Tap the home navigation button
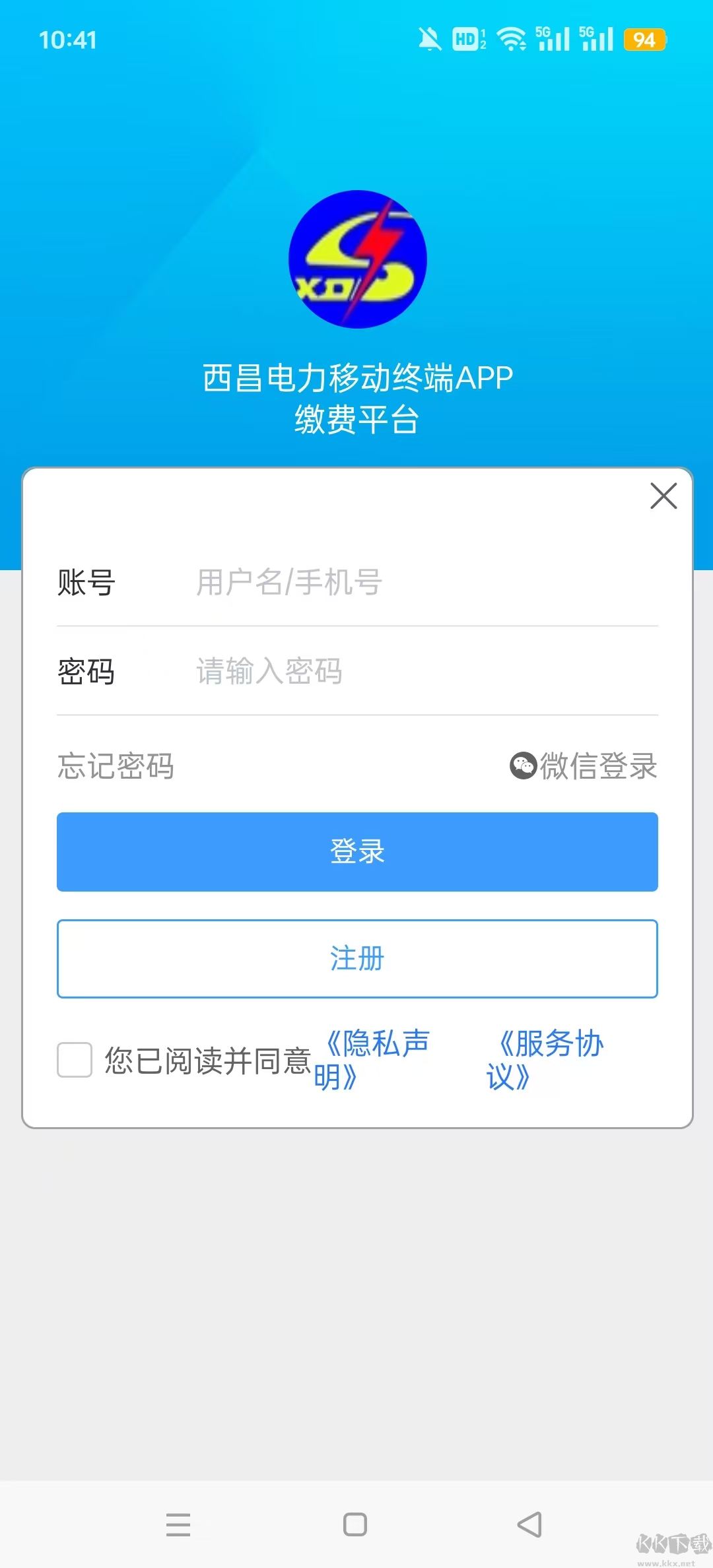The image size is (713, 1568). [x=355, y=1524]
